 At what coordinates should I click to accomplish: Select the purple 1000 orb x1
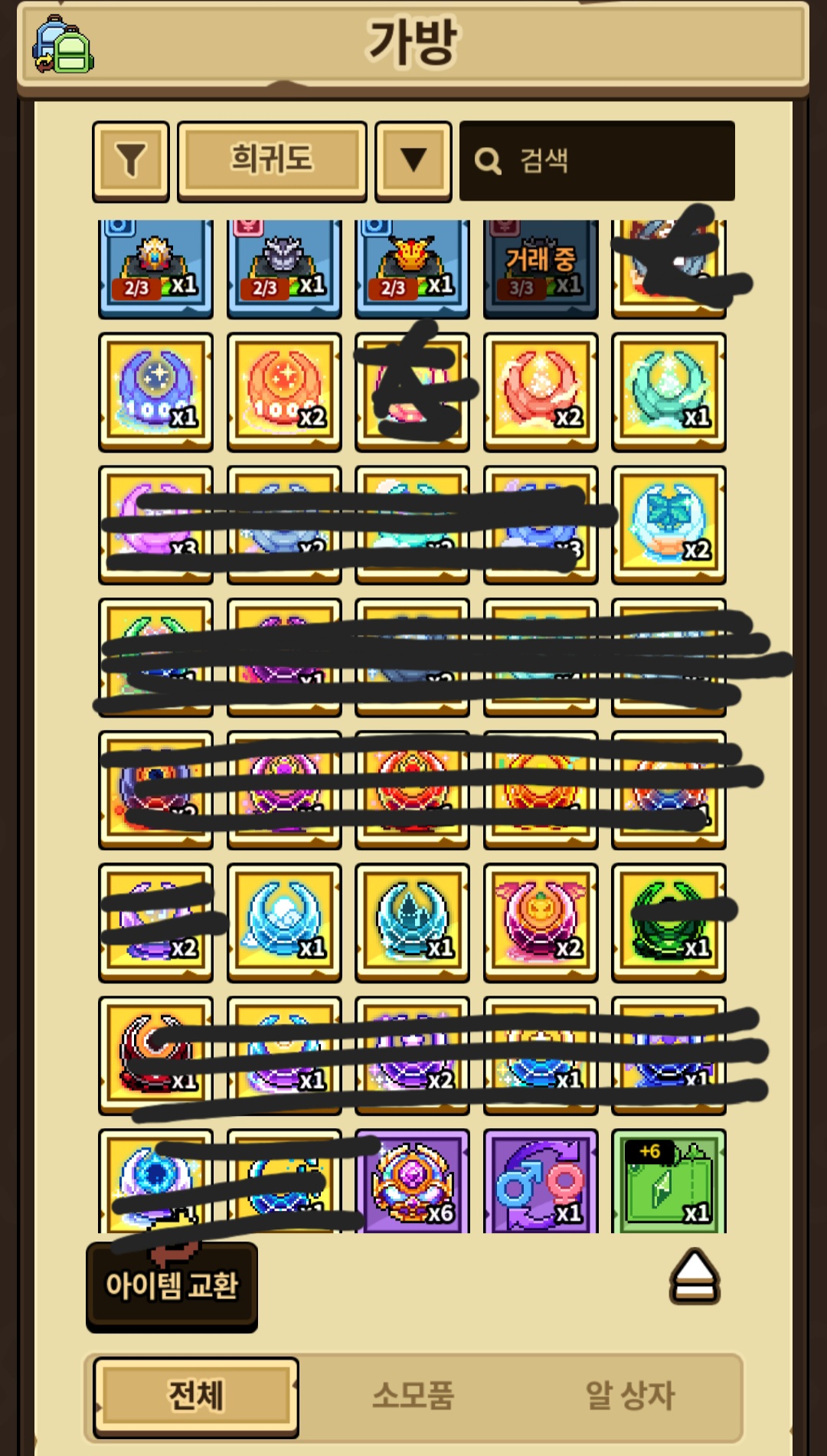click(x=155, y=392)
